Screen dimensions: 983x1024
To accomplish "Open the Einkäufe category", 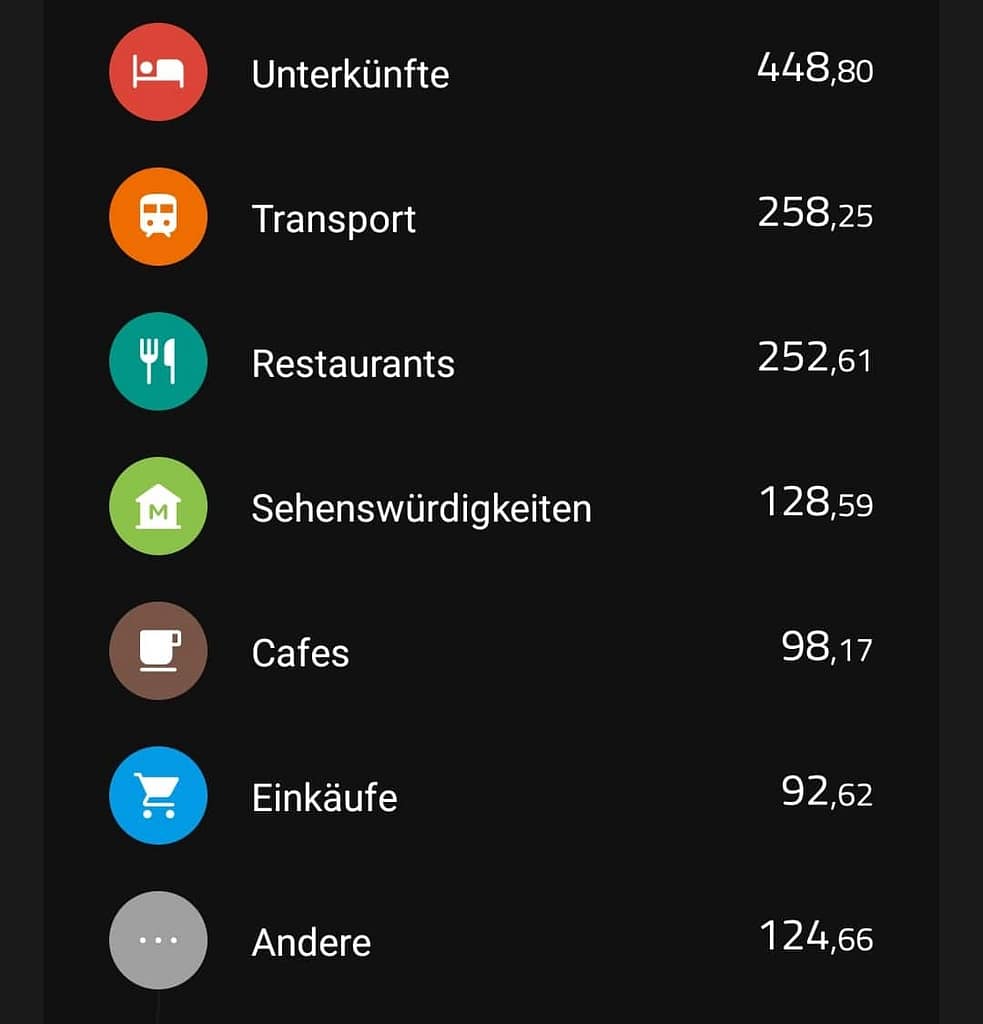I will (x=324, y=797).
